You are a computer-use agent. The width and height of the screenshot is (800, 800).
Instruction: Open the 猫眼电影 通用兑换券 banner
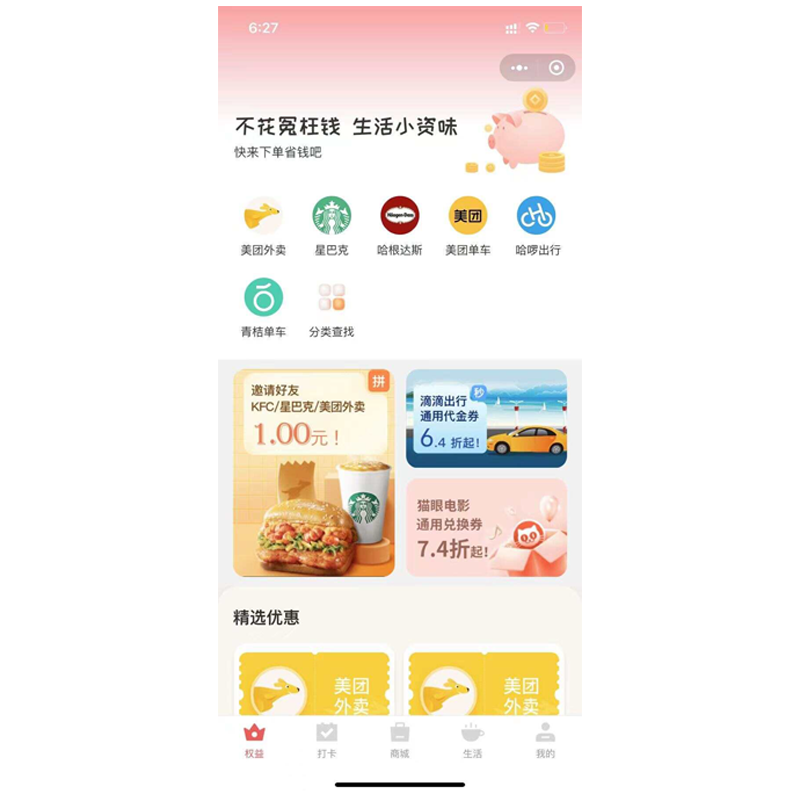(x=486, y=527)
